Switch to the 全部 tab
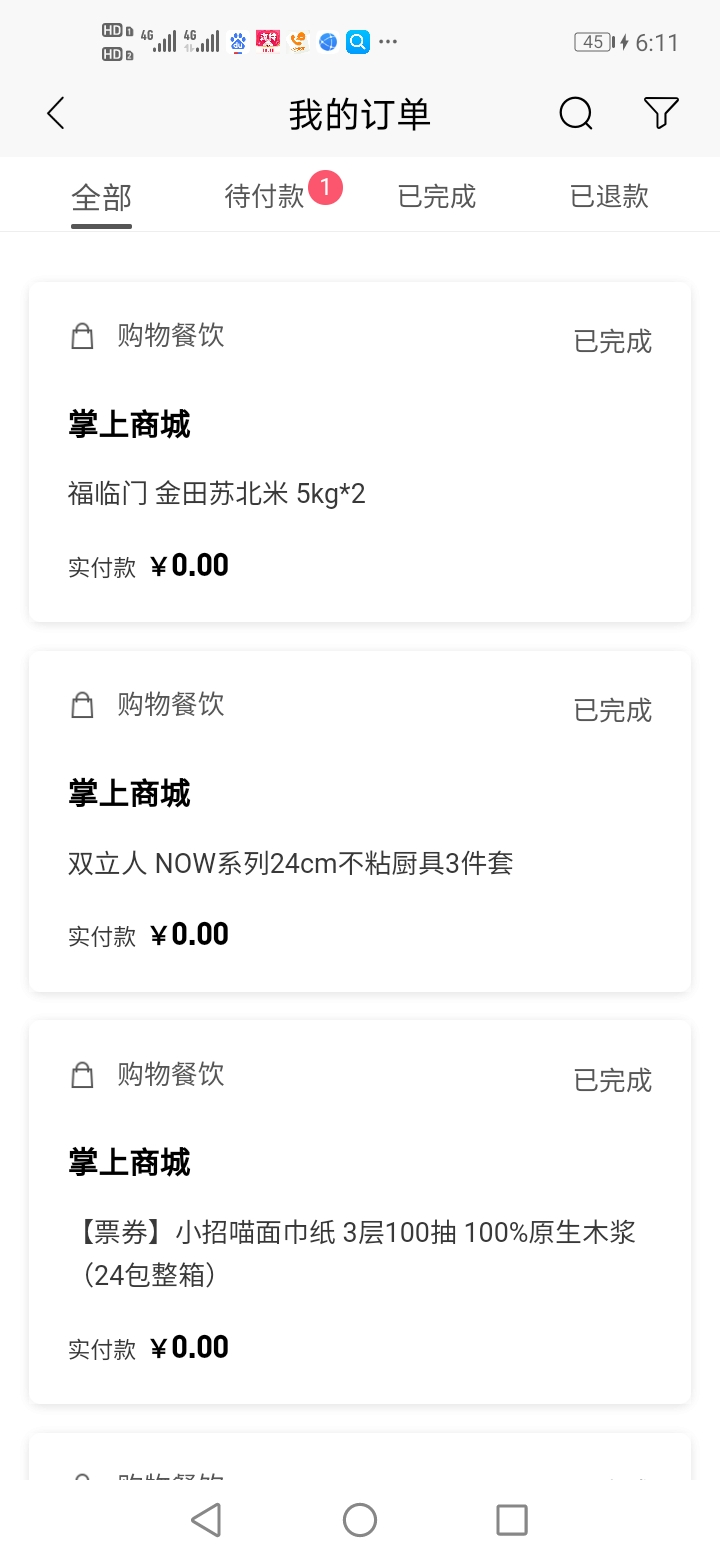 pyautogui.click(x=101, y=197)
